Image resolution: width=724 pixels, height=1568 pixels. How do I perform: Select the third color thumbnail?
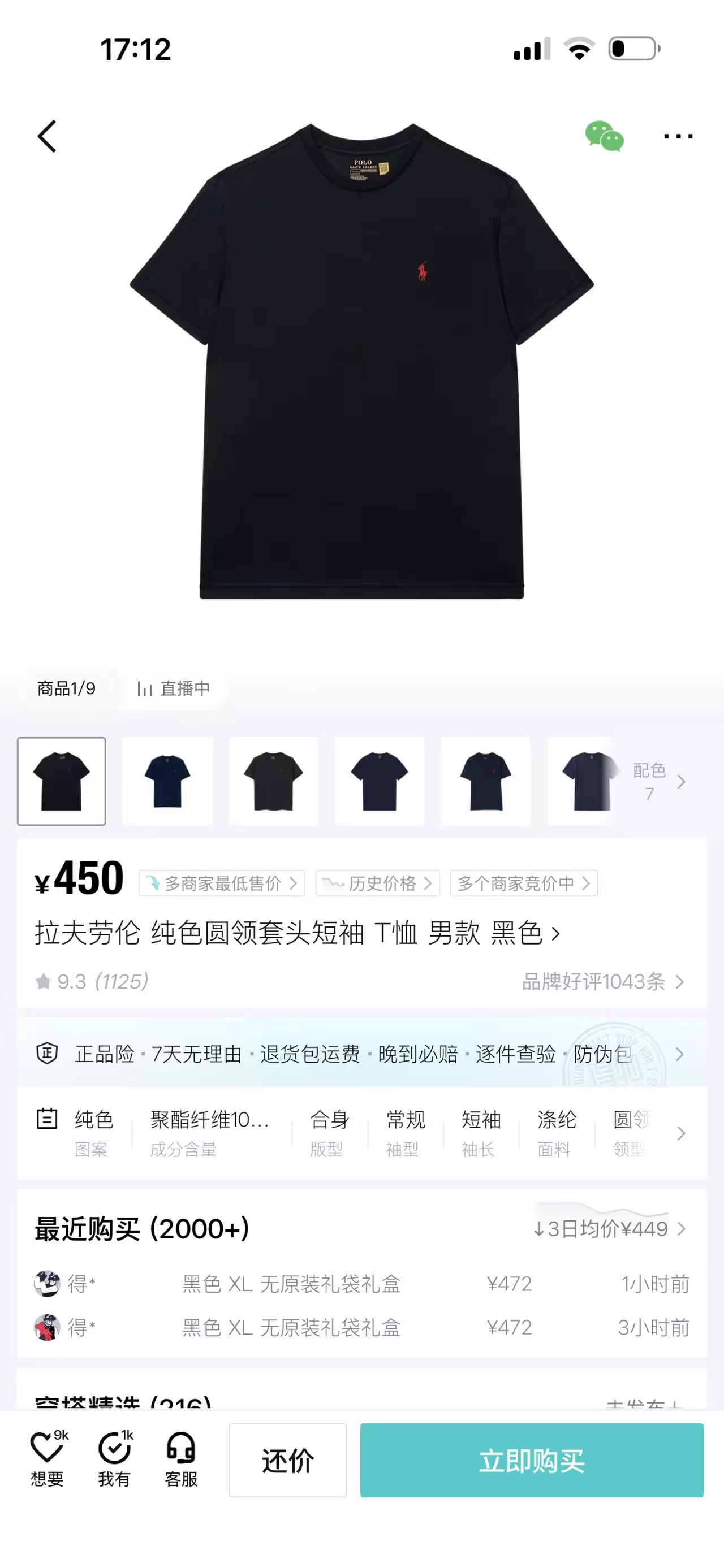(273, 781)
